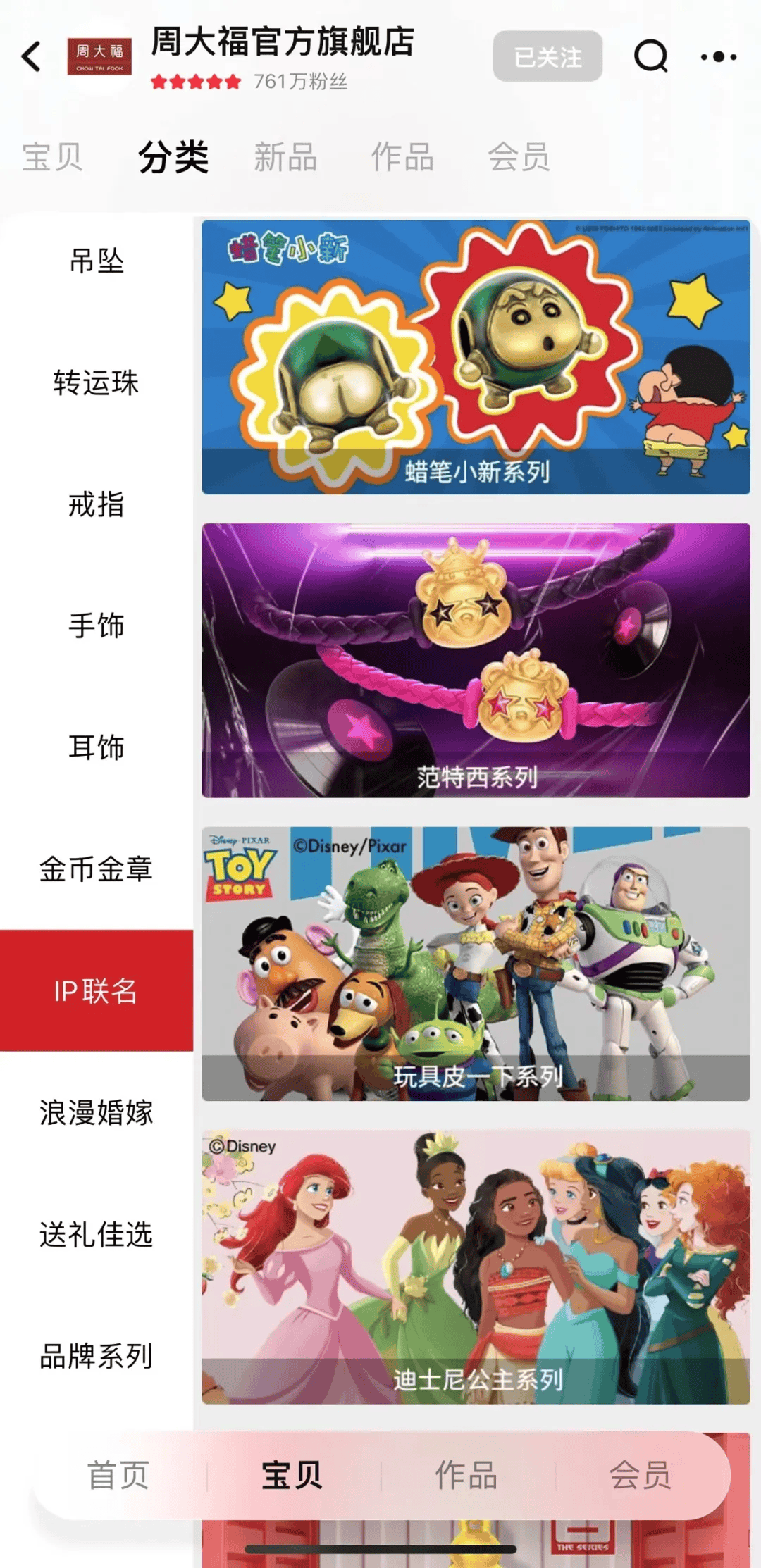Image resolution: width=761 pixels, height=1568 pixels.
Task: Choose the 戒指 category
Action: coord(97,504)
